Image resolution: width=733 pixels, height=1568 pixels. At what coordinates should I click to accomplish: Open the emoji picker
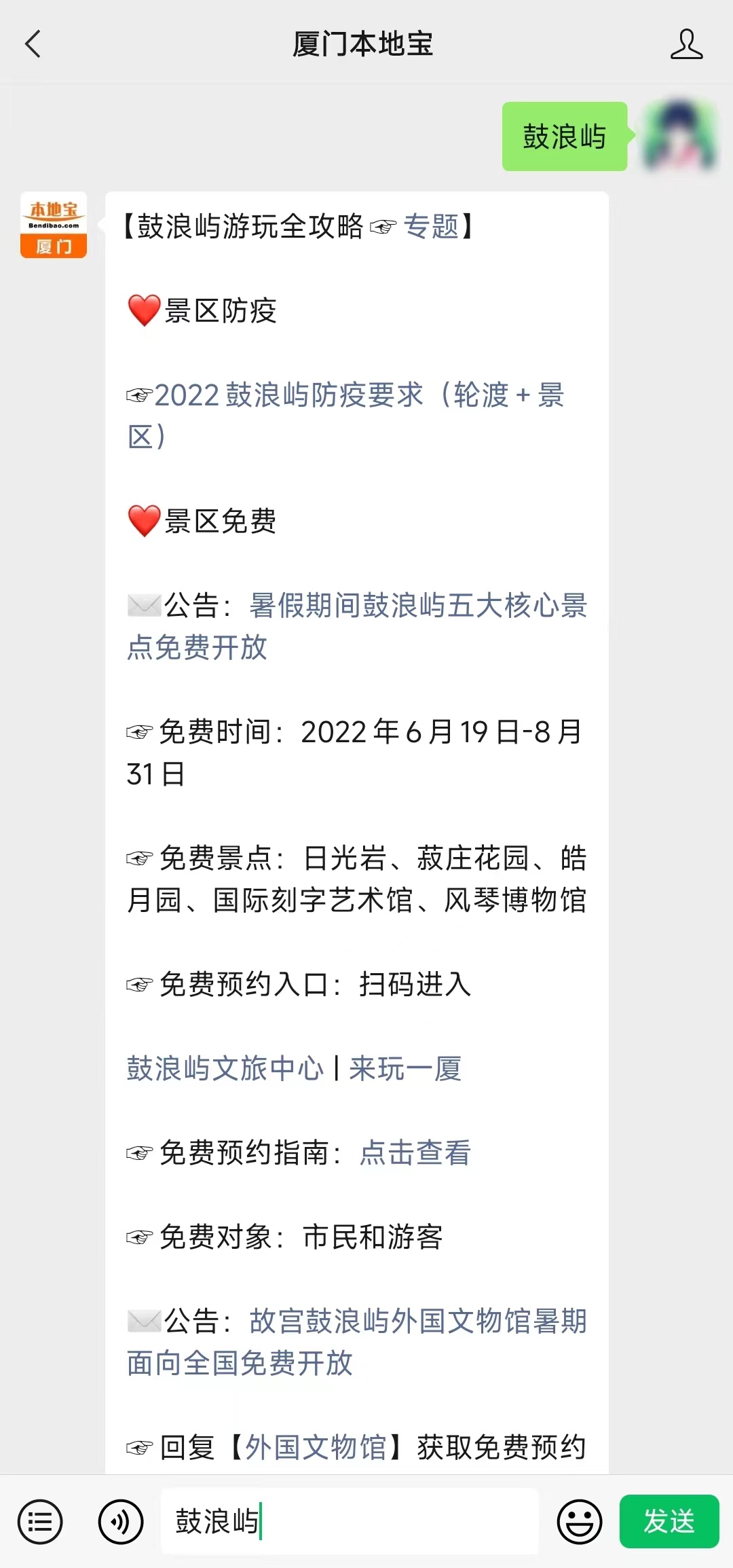coord(579,1522)
